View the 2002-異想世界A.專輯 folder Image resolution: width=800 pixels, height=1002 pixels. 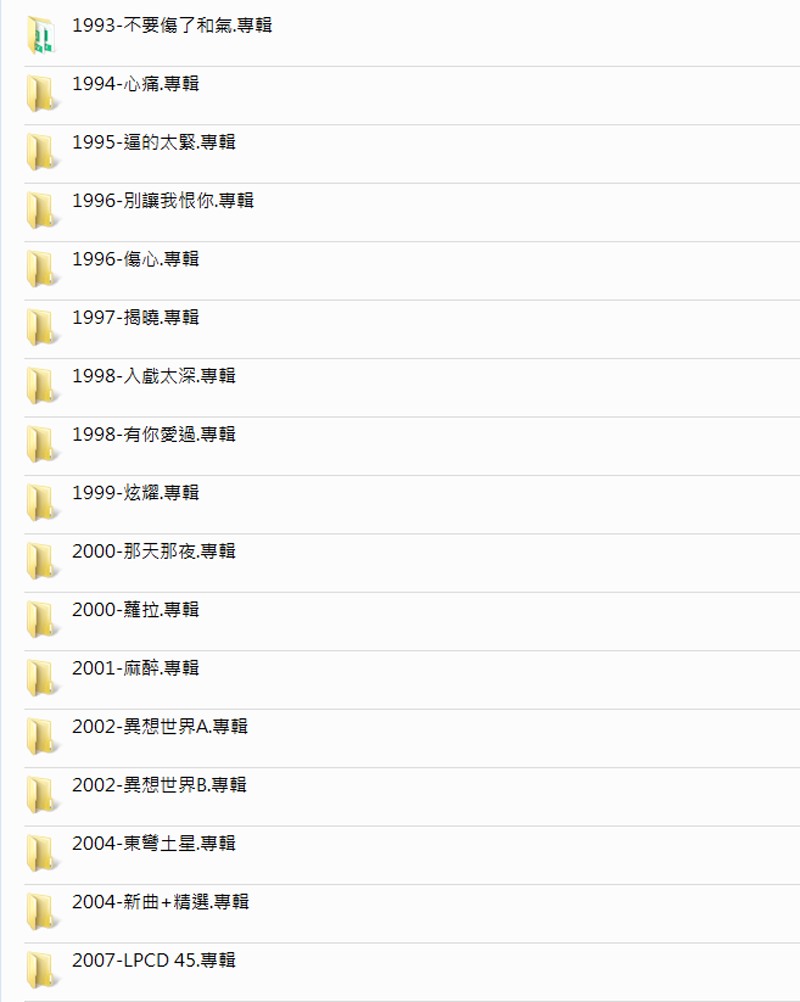pos(159,727)
